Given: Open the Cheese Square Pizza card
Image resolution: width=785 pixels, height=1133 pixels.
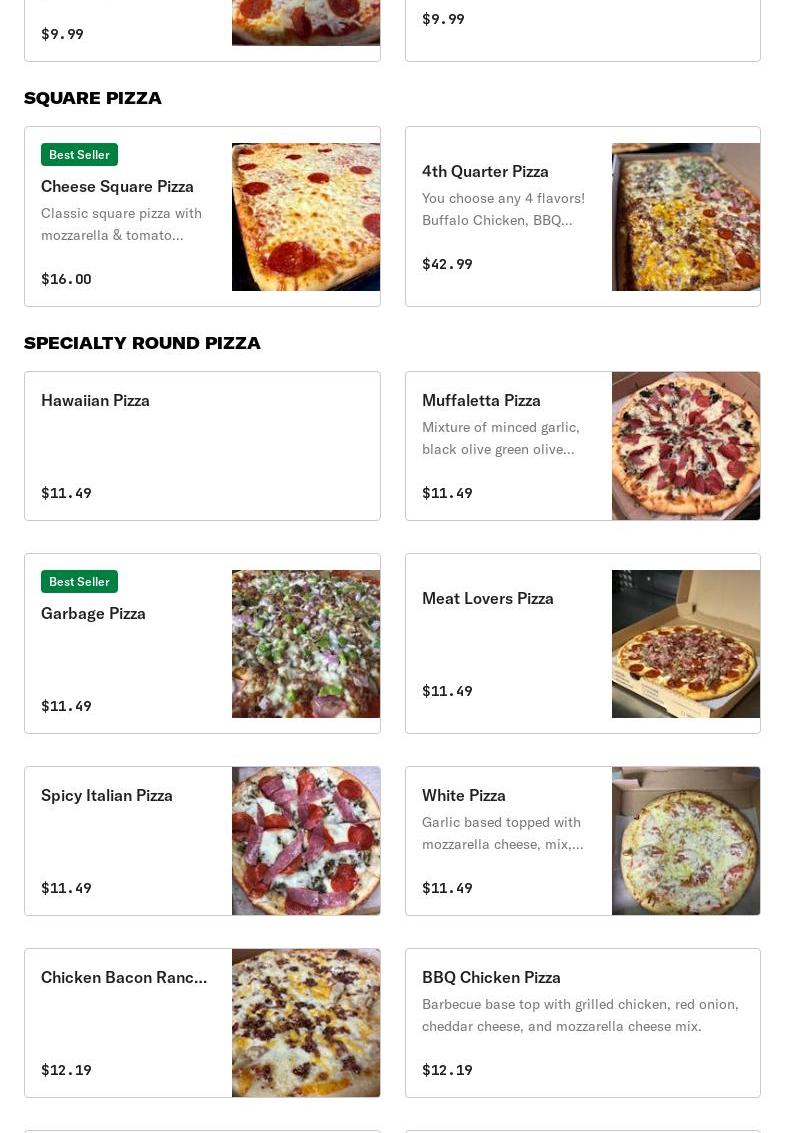Looking at the screenshot, I should point(202,217).
